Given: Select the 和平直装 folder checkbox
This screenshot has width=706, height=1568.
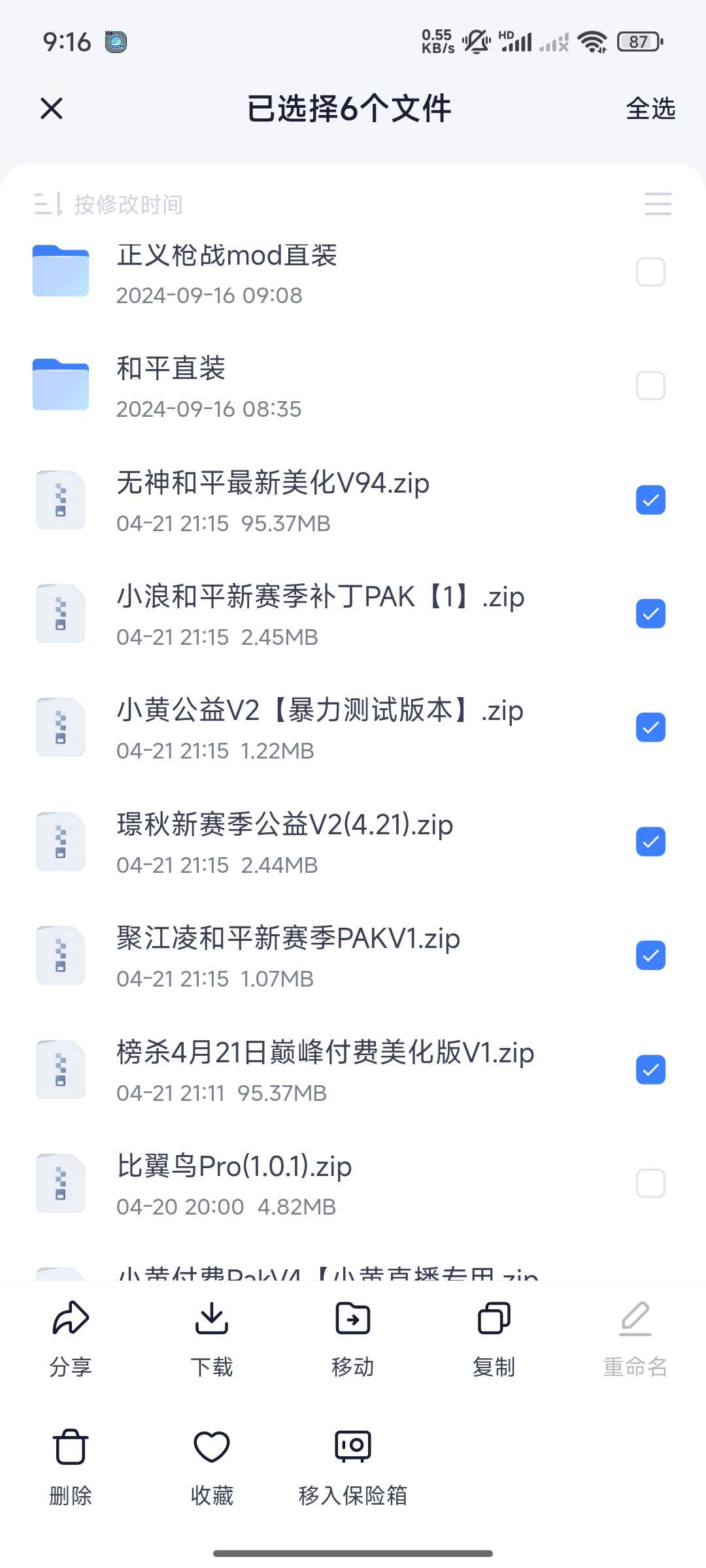Looking at the screenshot, I should click(650, 385).
